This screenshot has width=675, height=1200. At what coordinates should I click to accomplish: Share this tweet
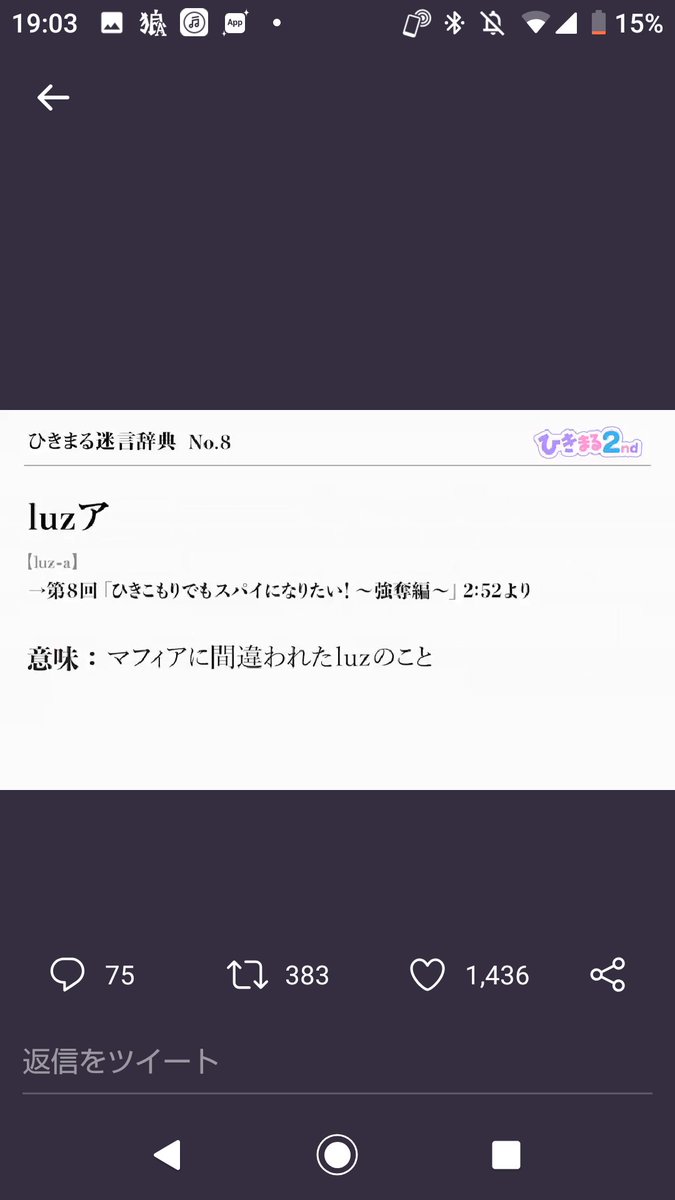click(607, 974)
